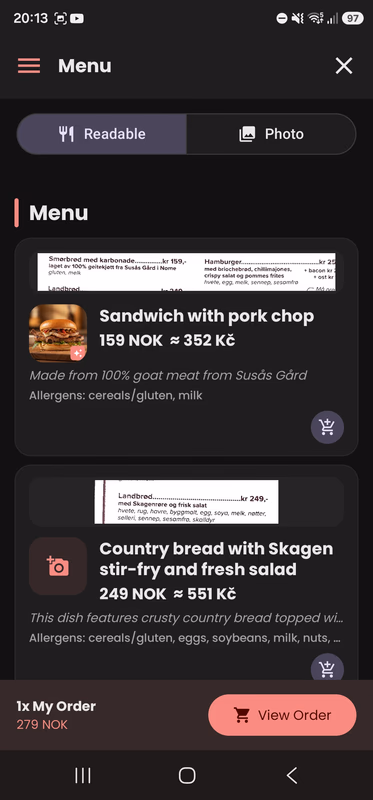
Task: View the current order
Action: click(282, 715)
